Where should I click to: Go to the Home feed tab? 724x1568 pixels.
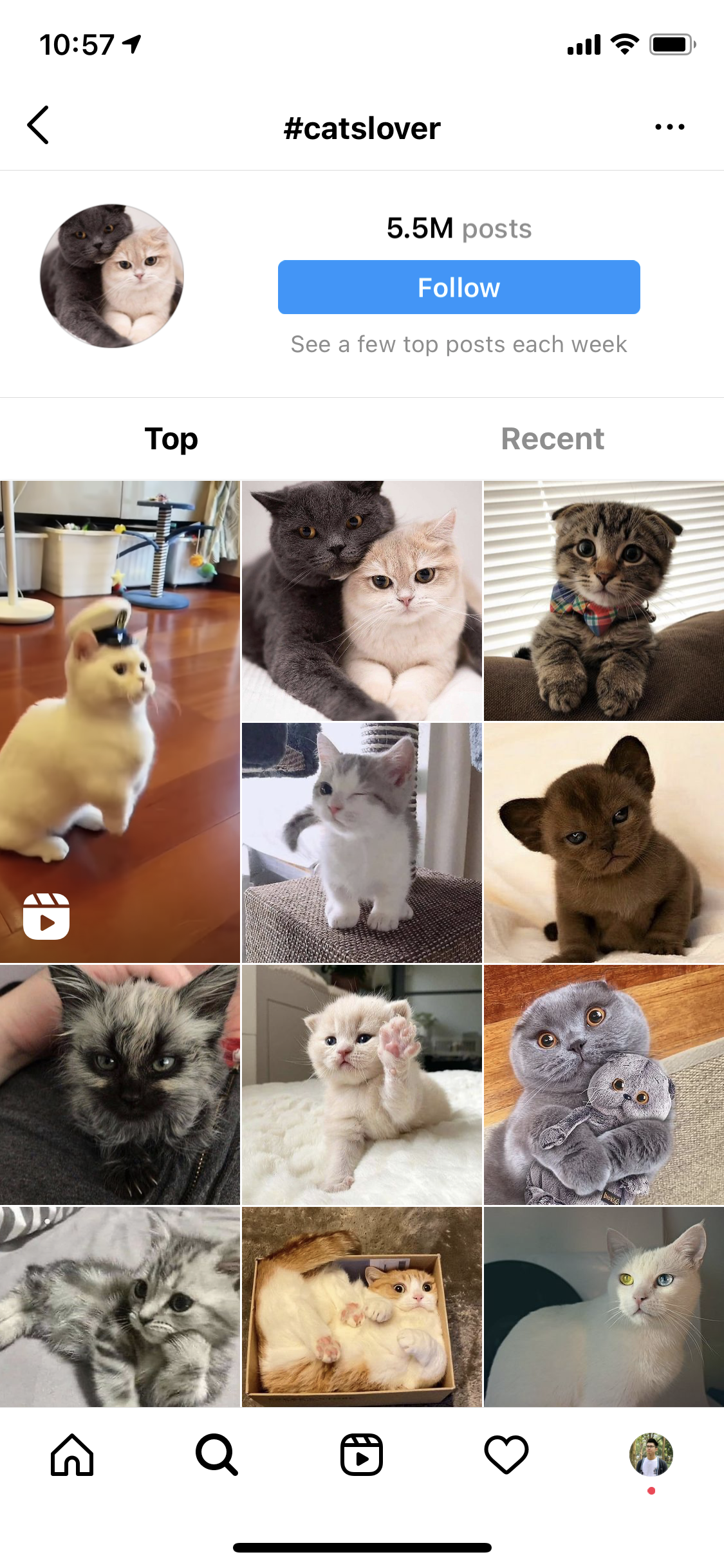[x=72, y=1455]
